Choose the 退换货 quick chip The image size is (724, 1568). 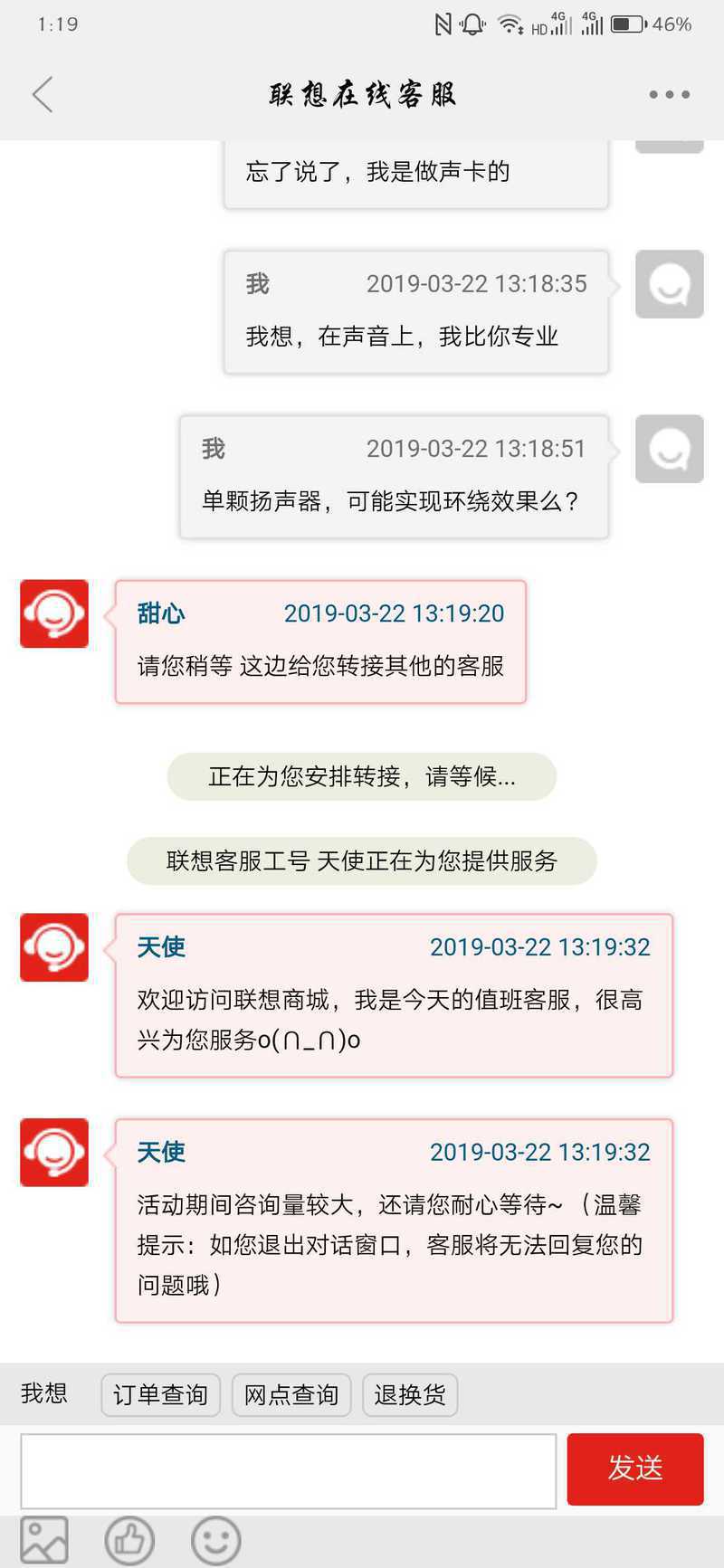pos(410,1394)
